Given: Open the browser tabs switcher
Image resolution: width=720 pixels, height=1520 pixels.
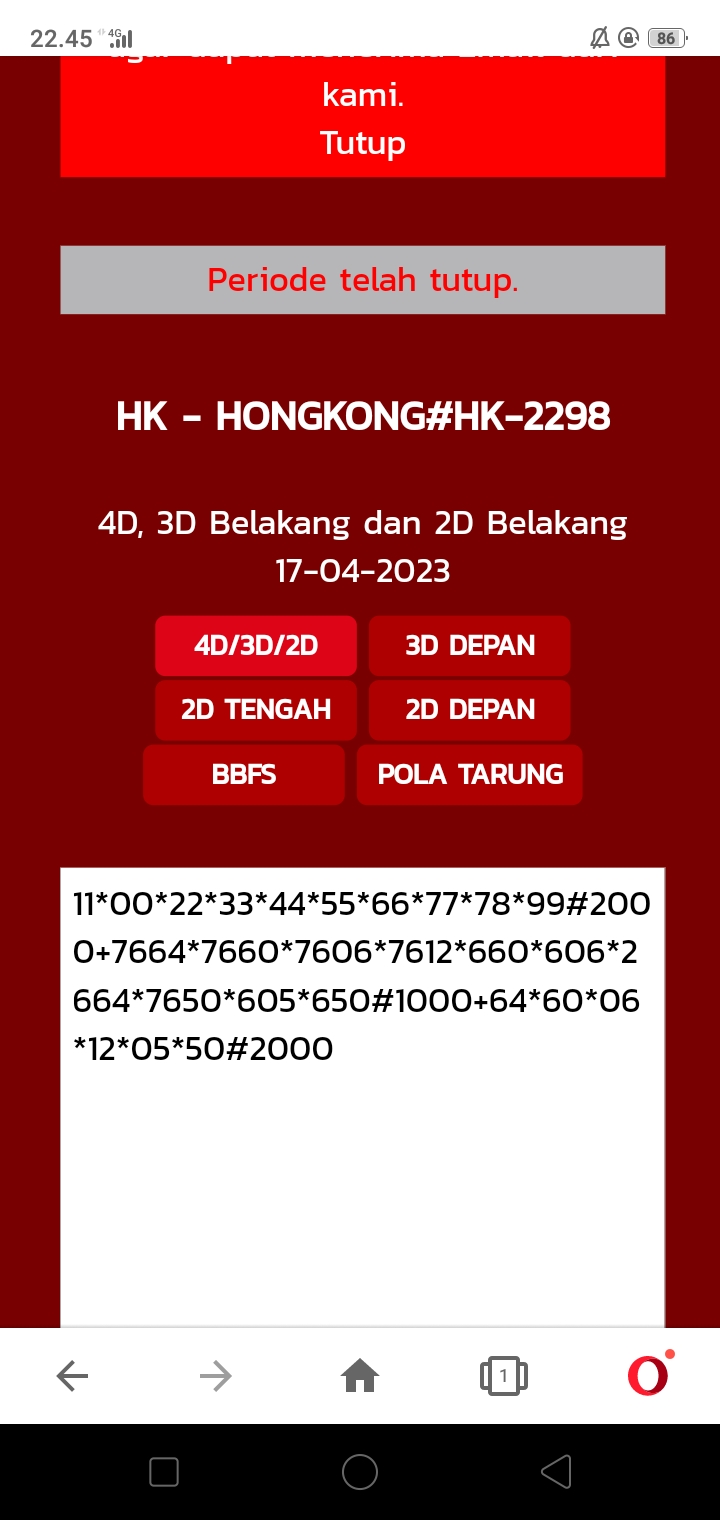Looking at the screenshot, I should pyautogui.click(x=503, y=1377).
